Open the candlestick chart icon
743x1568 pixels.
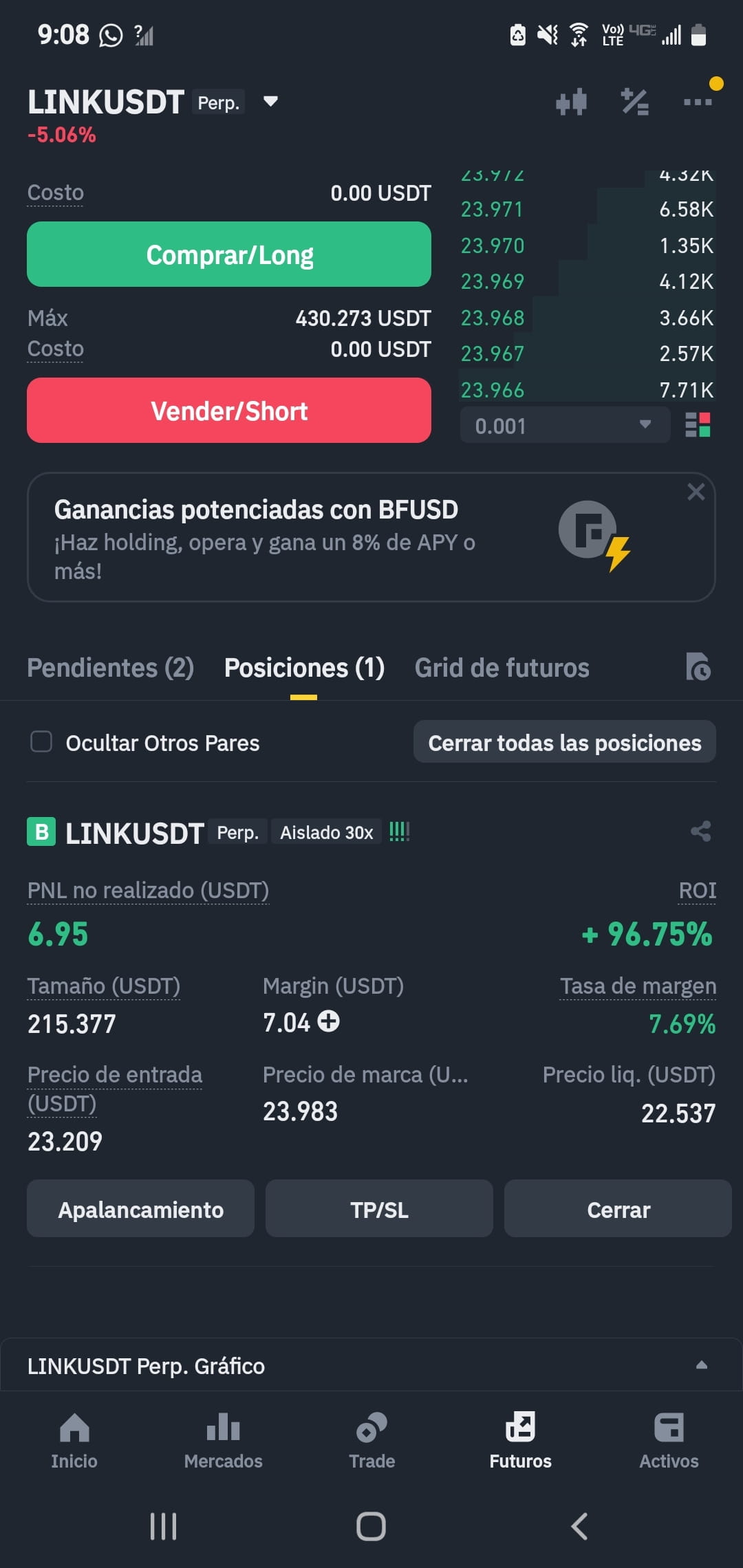571,102
